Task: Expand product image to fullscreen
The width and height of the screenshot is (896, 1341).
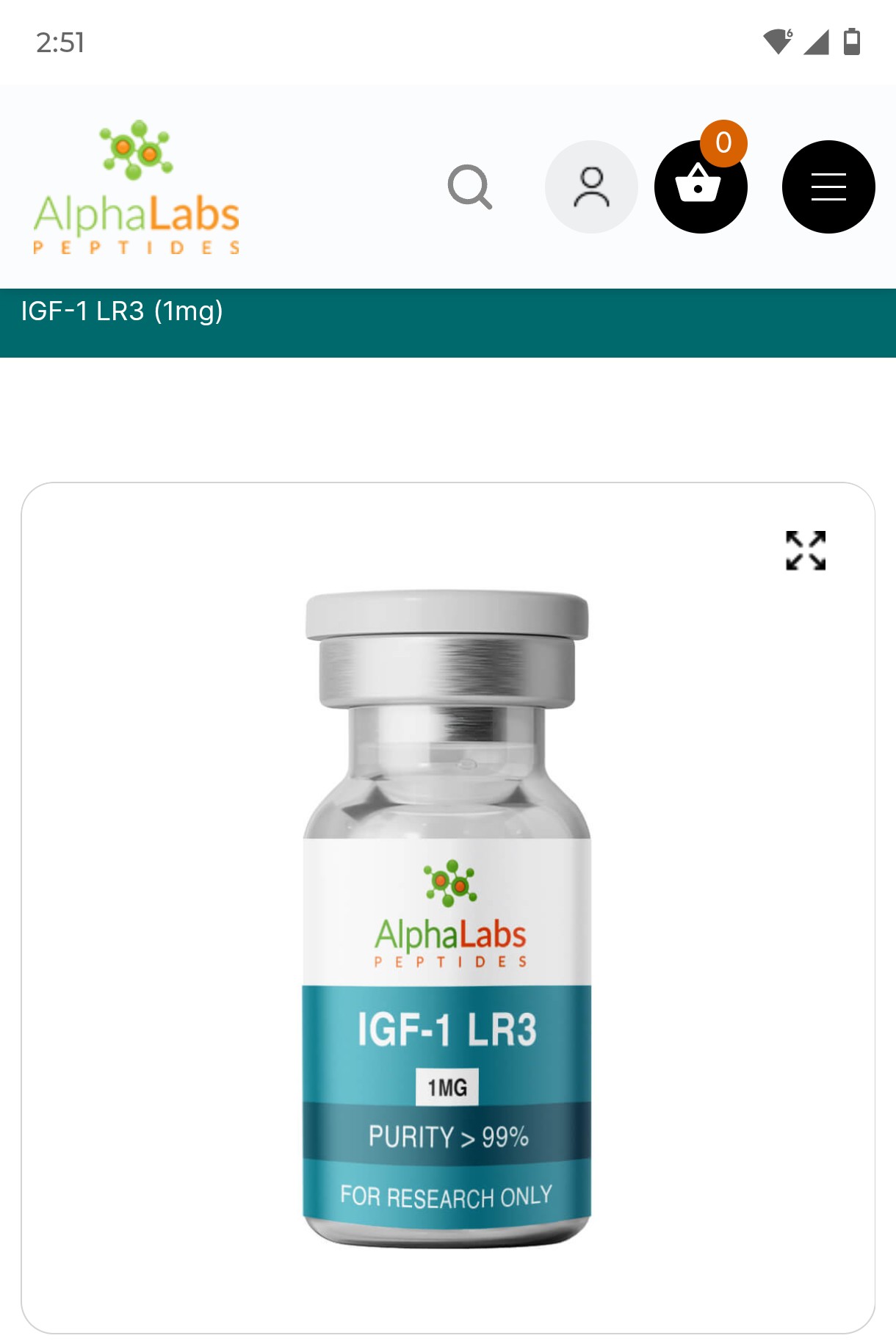Action: [806, 550]
